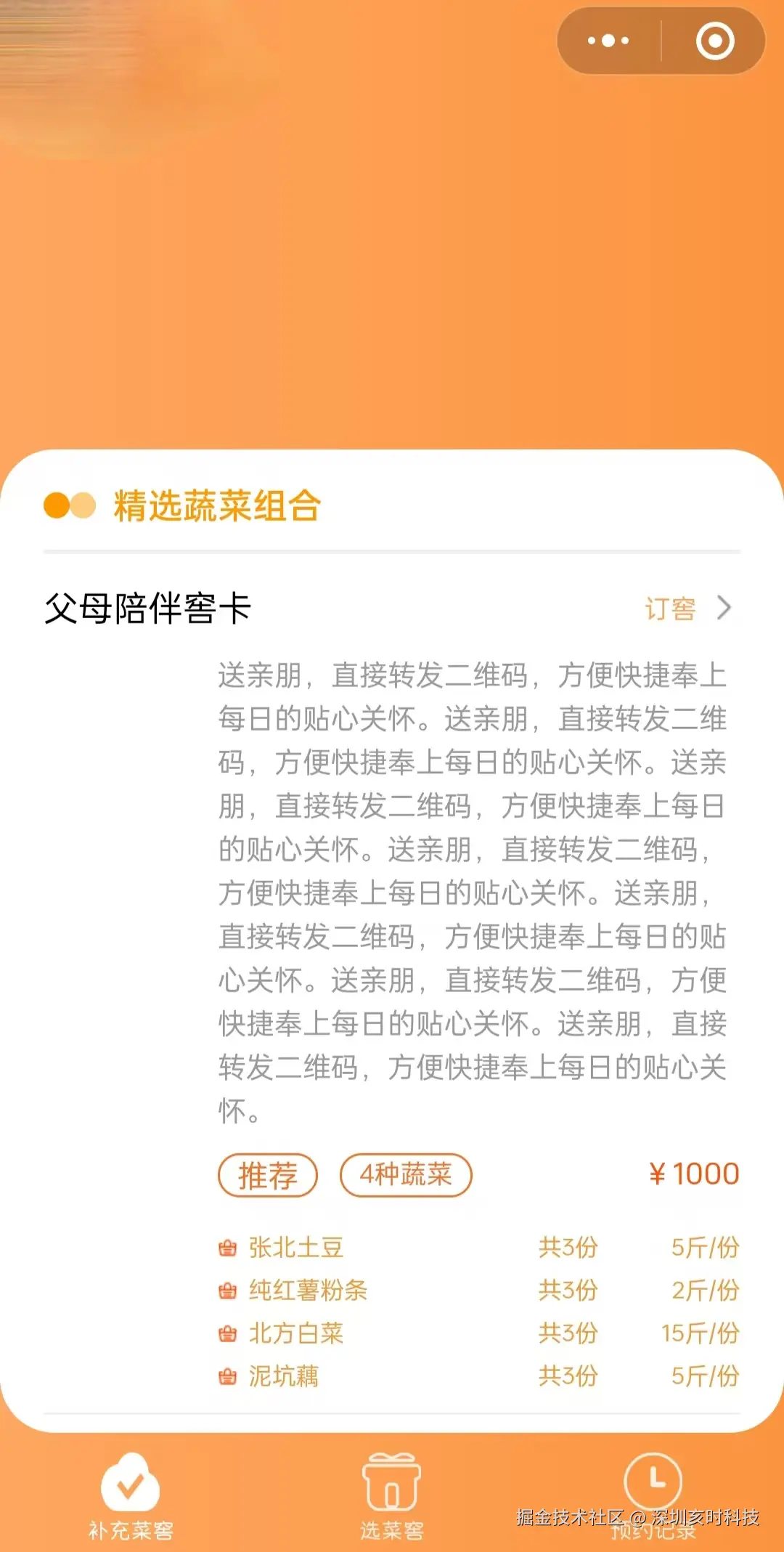Open the mini program more-options menu
This screenshot has height=1552, width=784.
[x=608, y=41]
